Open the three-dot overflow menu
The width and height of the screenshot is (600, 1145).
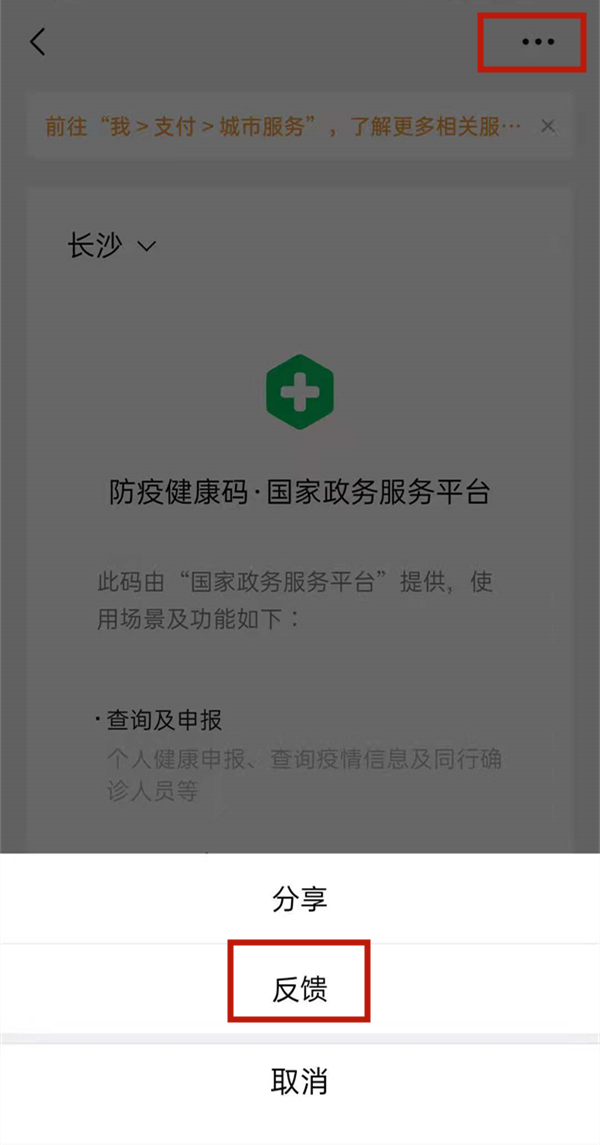[537, 42]
